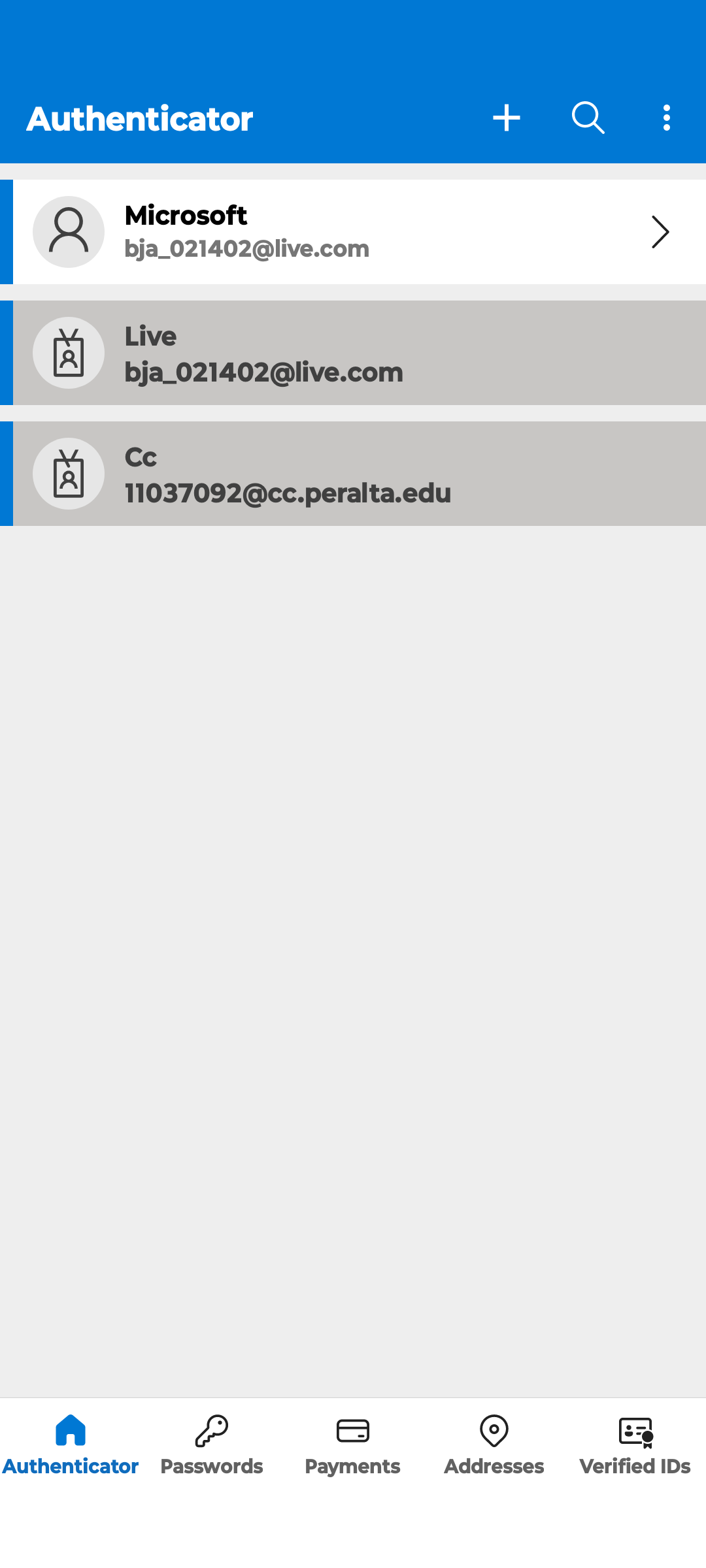Image resolution: width=706 pixels, height=1568 pixels.
Task: Open the search icon in the app bar
Action: click(x=588, y=118)
